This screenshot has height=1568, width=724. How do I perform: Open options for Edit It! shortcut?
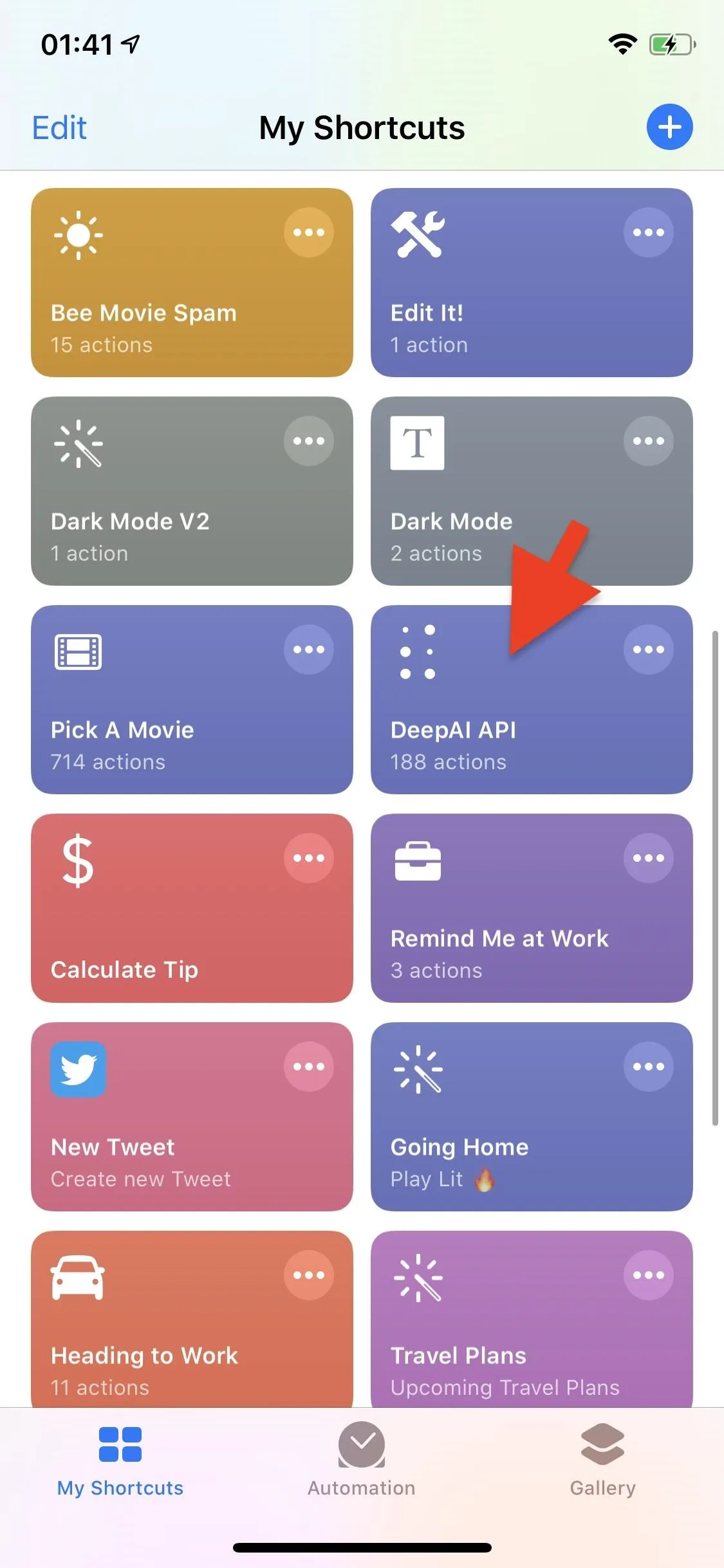click(x=648, y=232)
